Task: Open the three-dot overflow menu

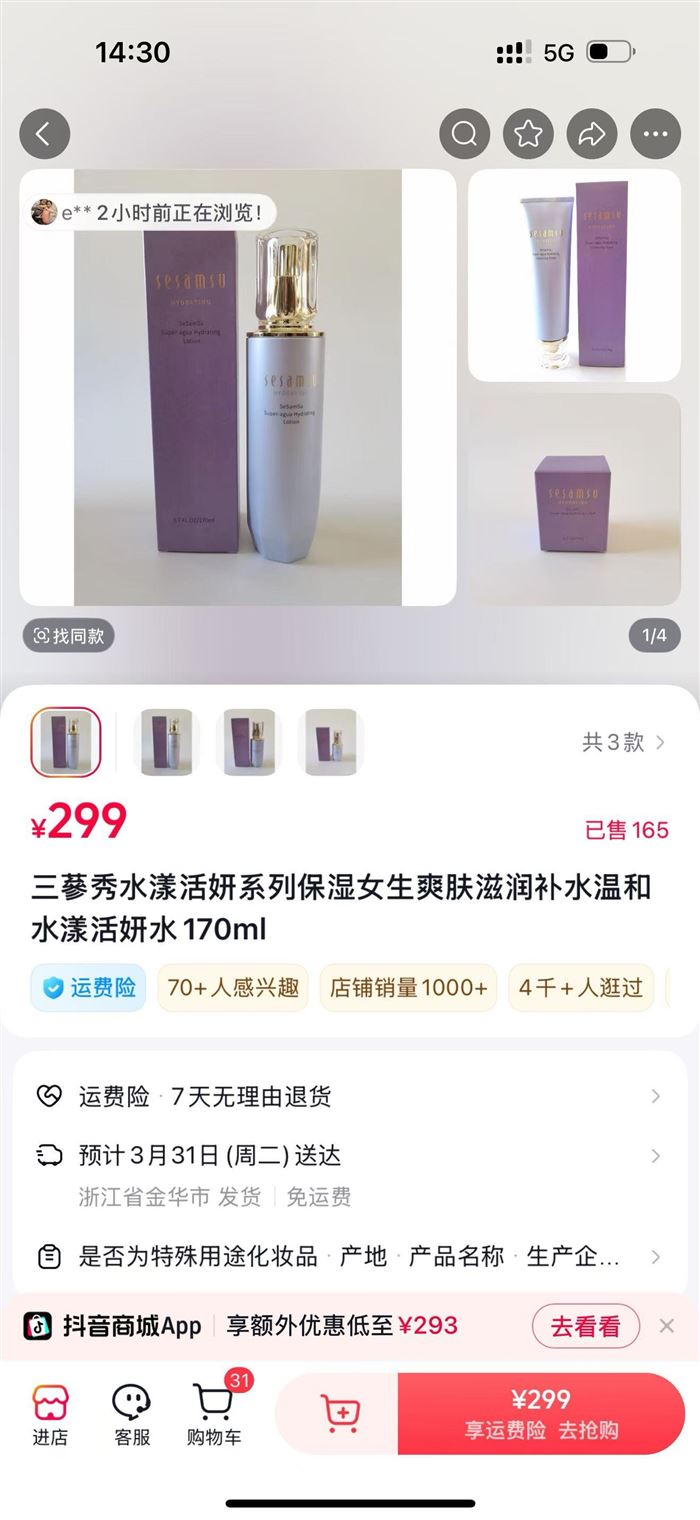Action: coord(655,134)
